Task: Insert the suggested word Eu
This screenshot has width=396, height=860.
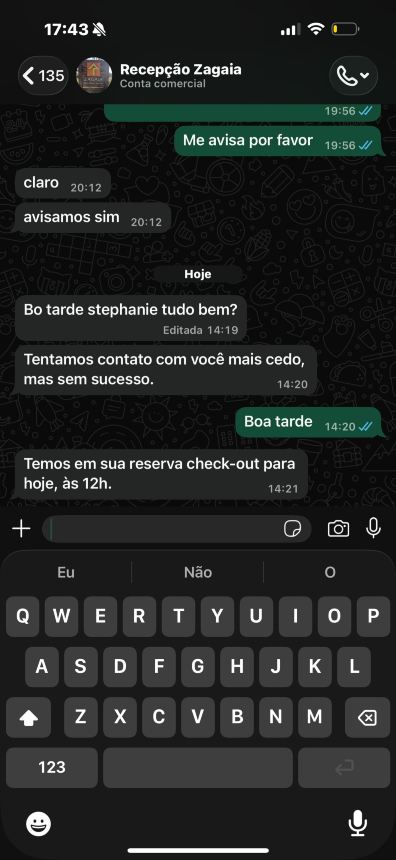Action: (x=66, y=572)
